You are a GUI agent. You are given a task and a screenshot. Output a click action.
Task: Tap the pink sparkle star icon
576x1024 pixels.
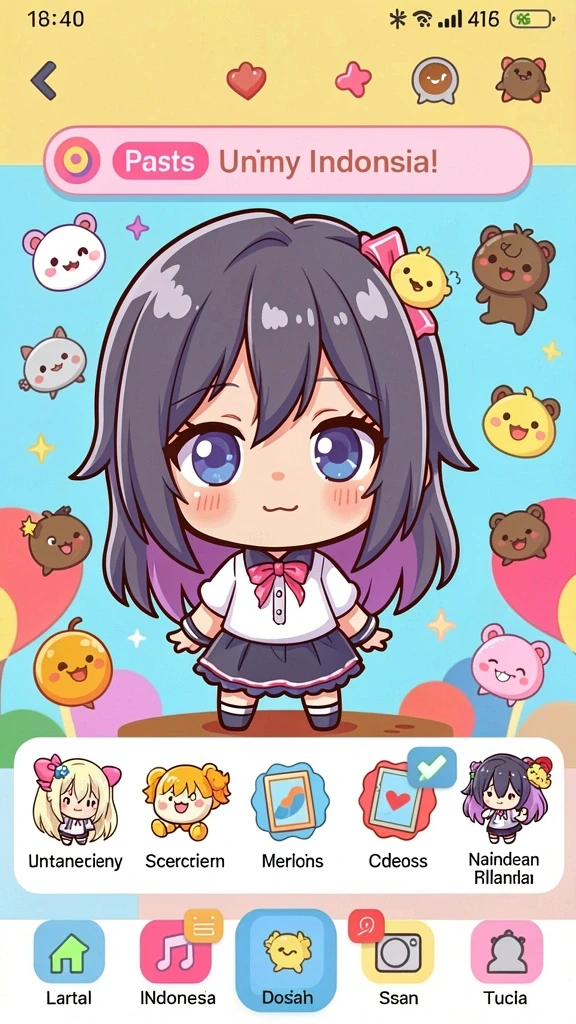[353, 80]
